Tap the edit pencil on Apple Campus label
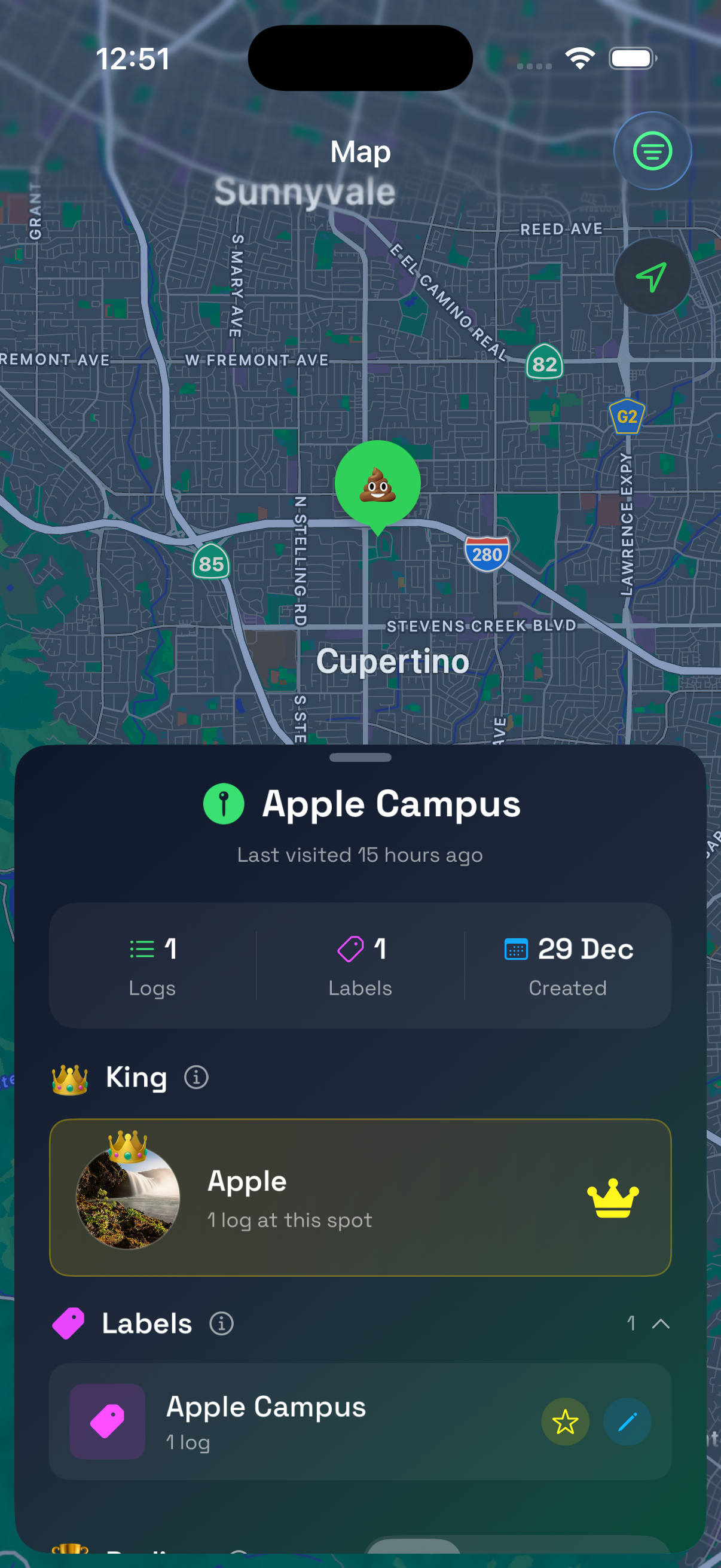The height and width of the screenshot is (1568, 721). [627, 1422]
